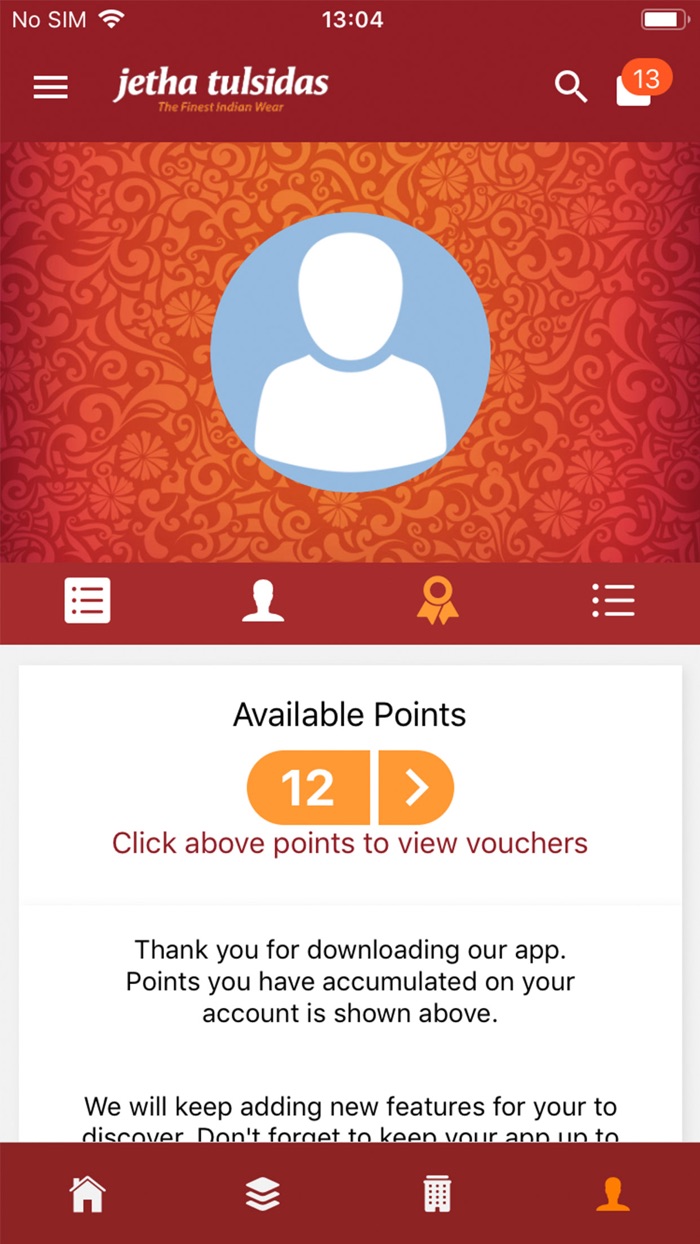Tap the arrow to view vouchers
Screen dimensions: 700x1244
(416, 788)
